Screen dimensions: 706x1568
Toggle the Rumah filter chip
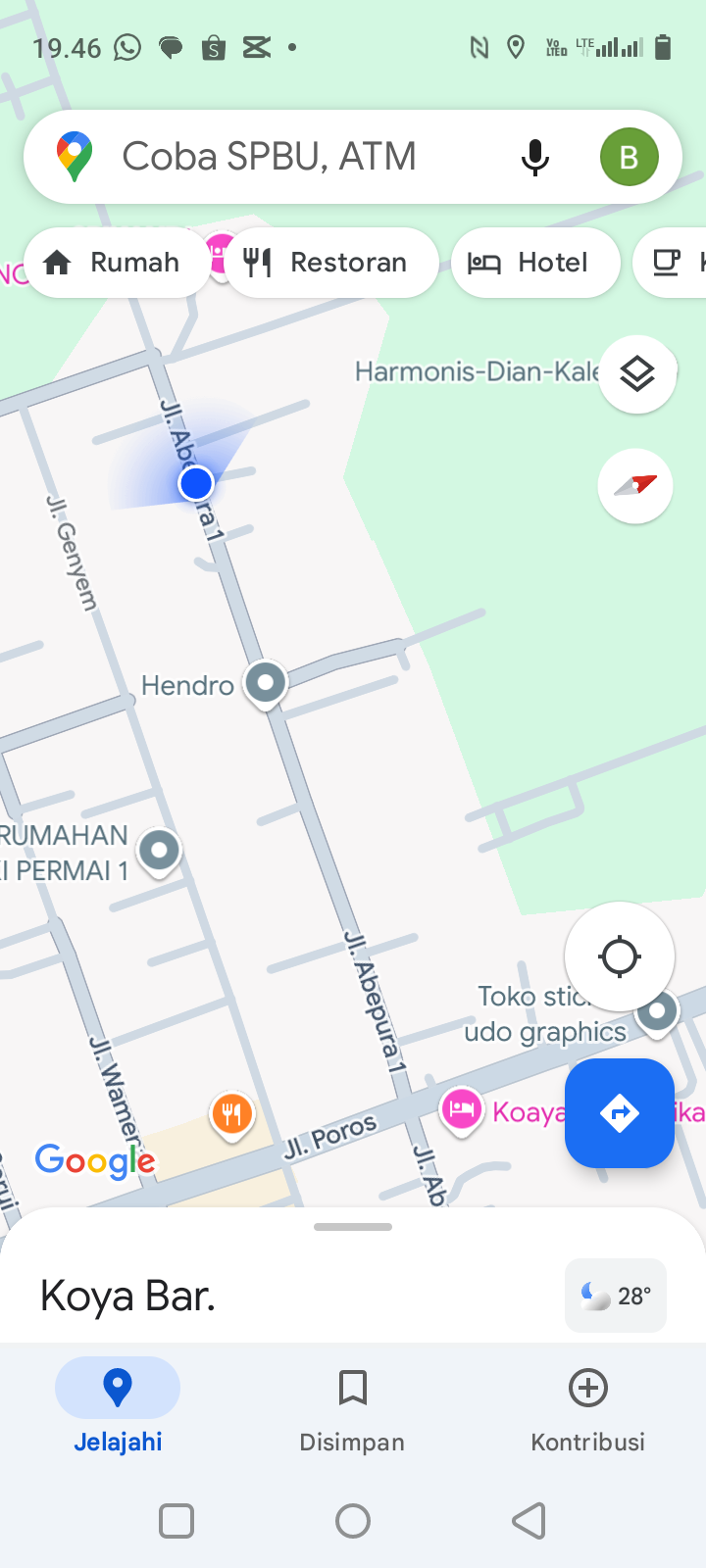click(117, 262)
